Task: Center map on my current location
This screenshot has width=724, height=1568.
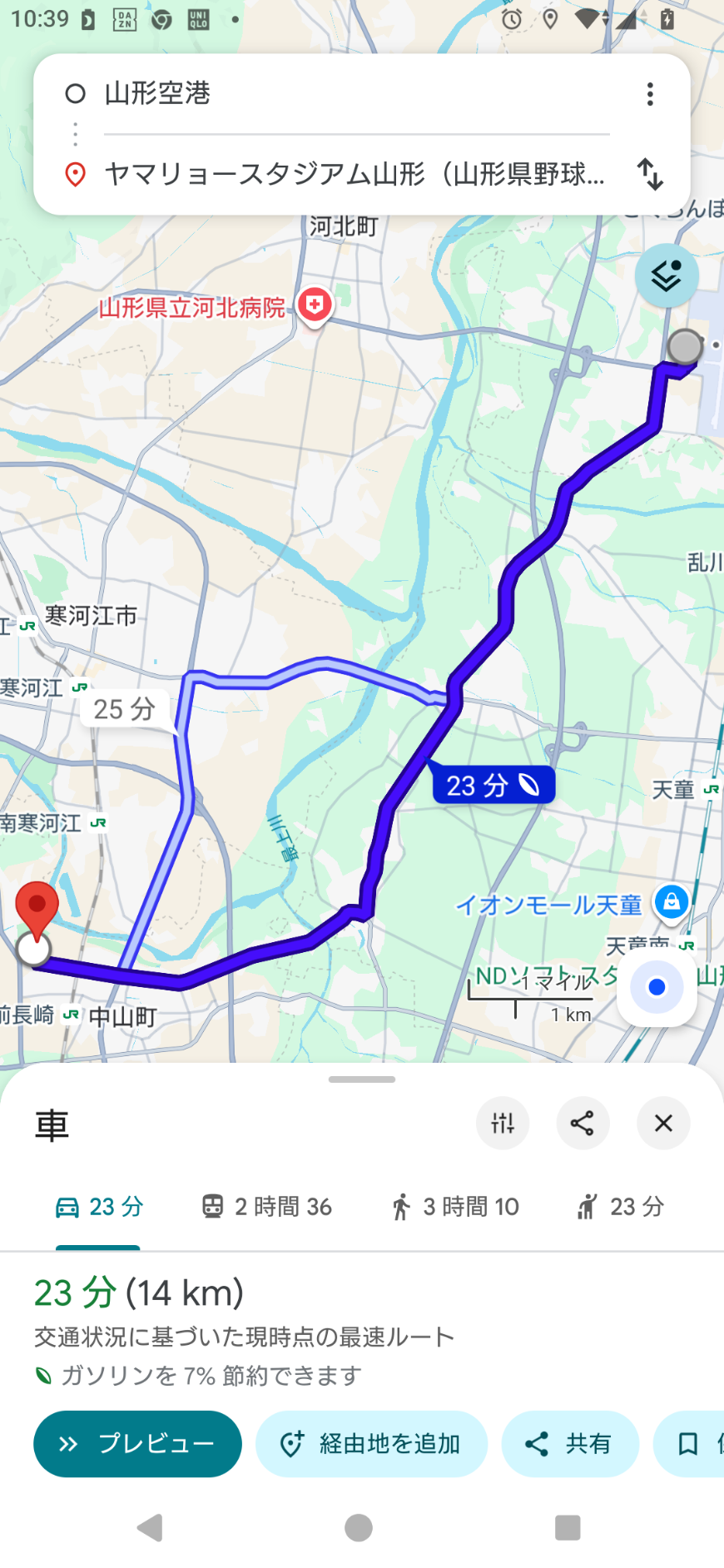Action: click(657, 987)
